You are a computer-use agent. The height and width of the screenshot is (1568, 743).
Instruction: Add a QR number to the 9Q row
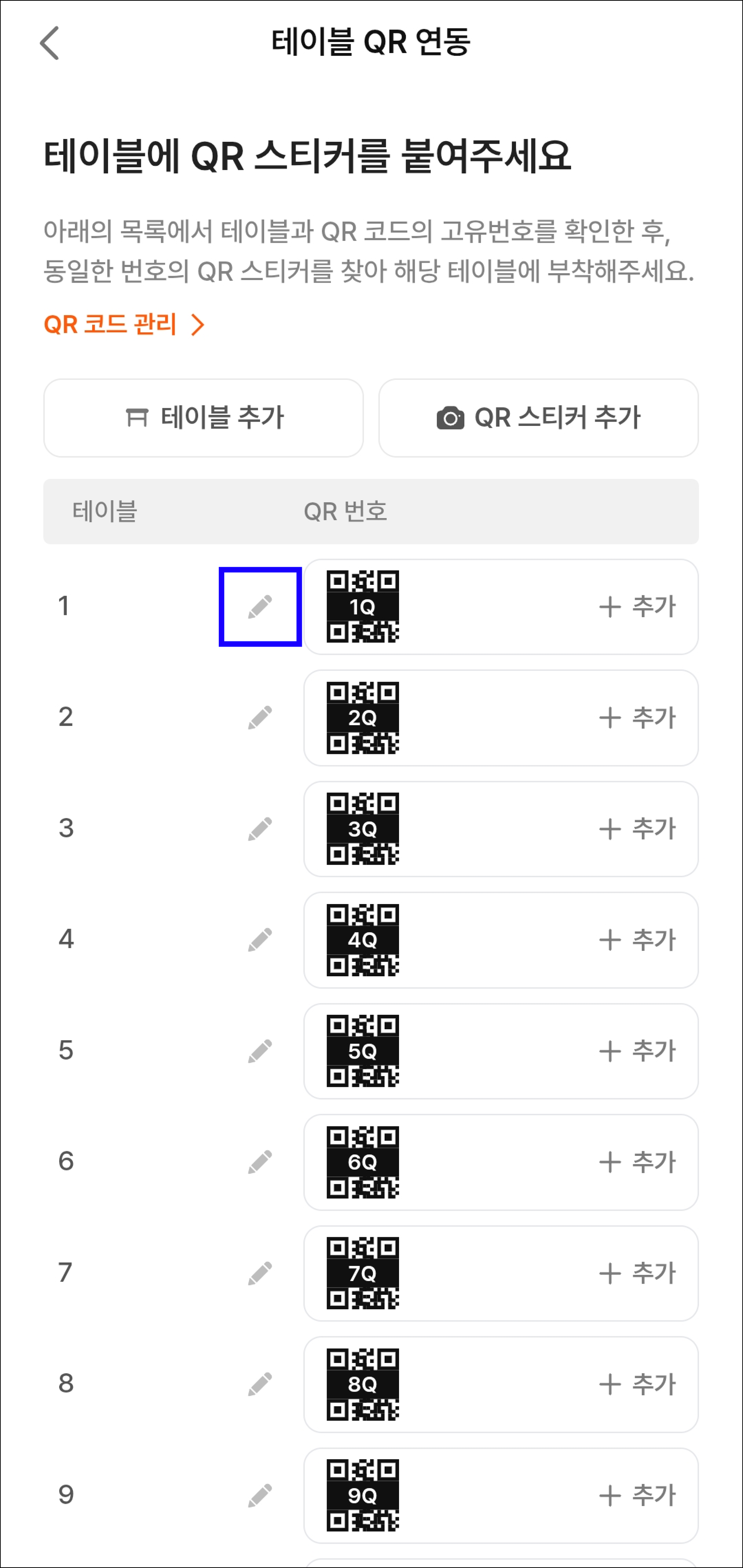pyautogui.click(x=637, y=1495)
